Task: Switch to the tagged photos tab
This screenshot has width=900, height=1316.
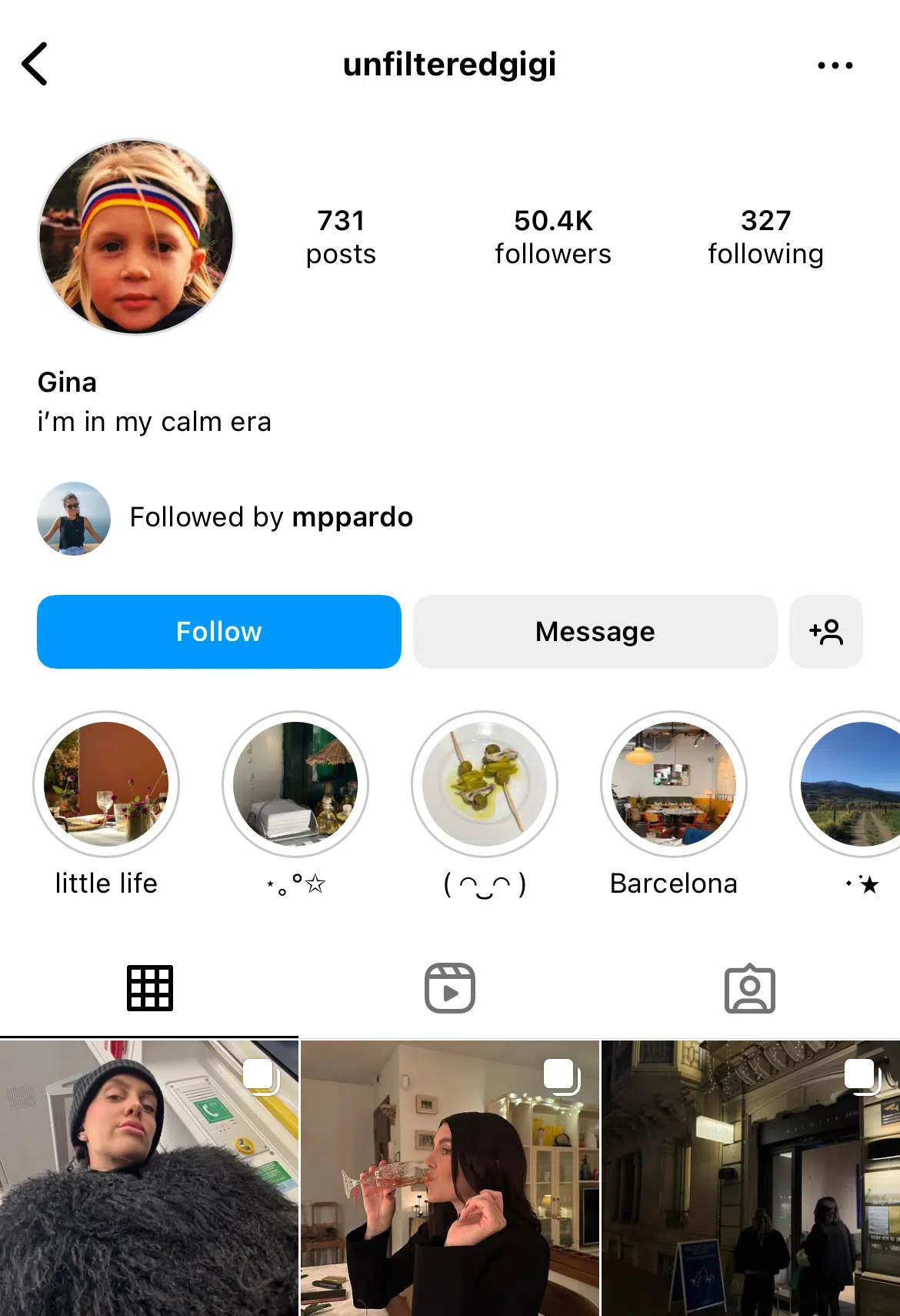Action: click(750, 988)
